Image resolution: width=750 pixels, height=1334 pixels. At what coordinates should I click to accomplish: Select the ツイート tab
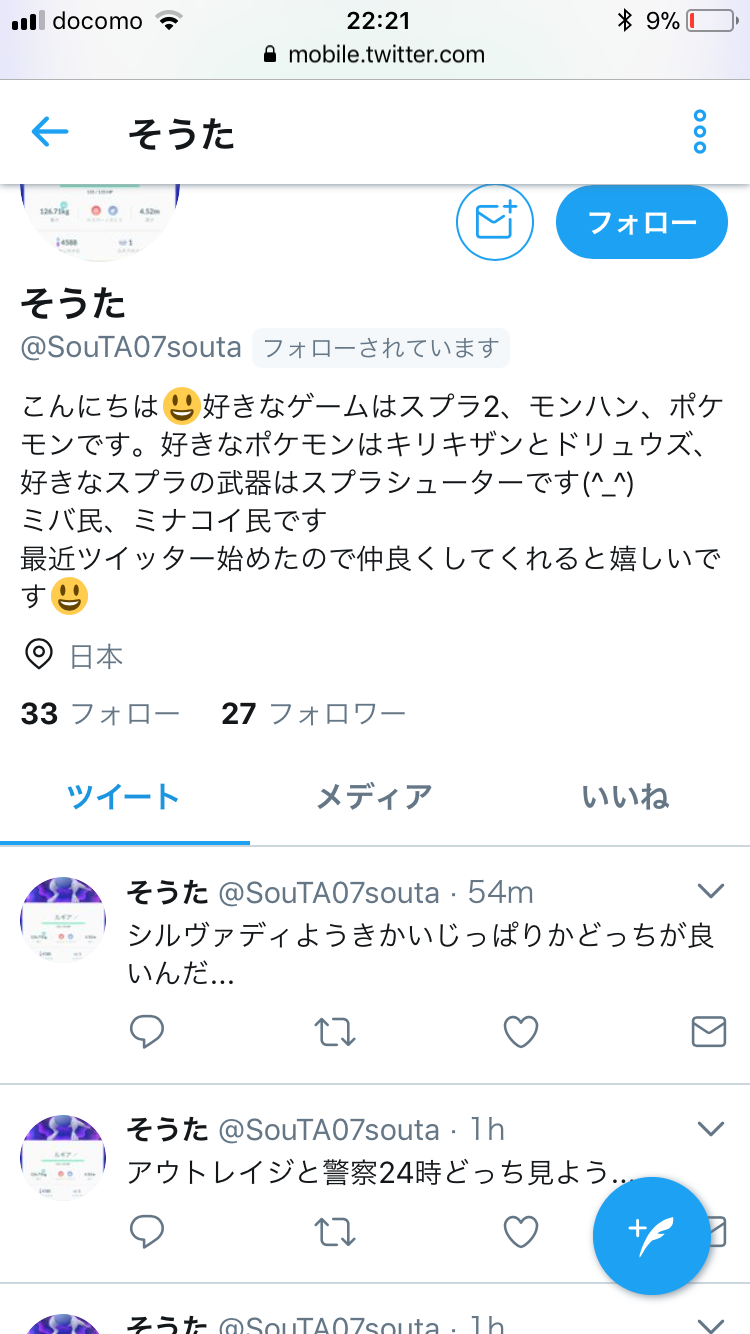click(x=123, y=797)
